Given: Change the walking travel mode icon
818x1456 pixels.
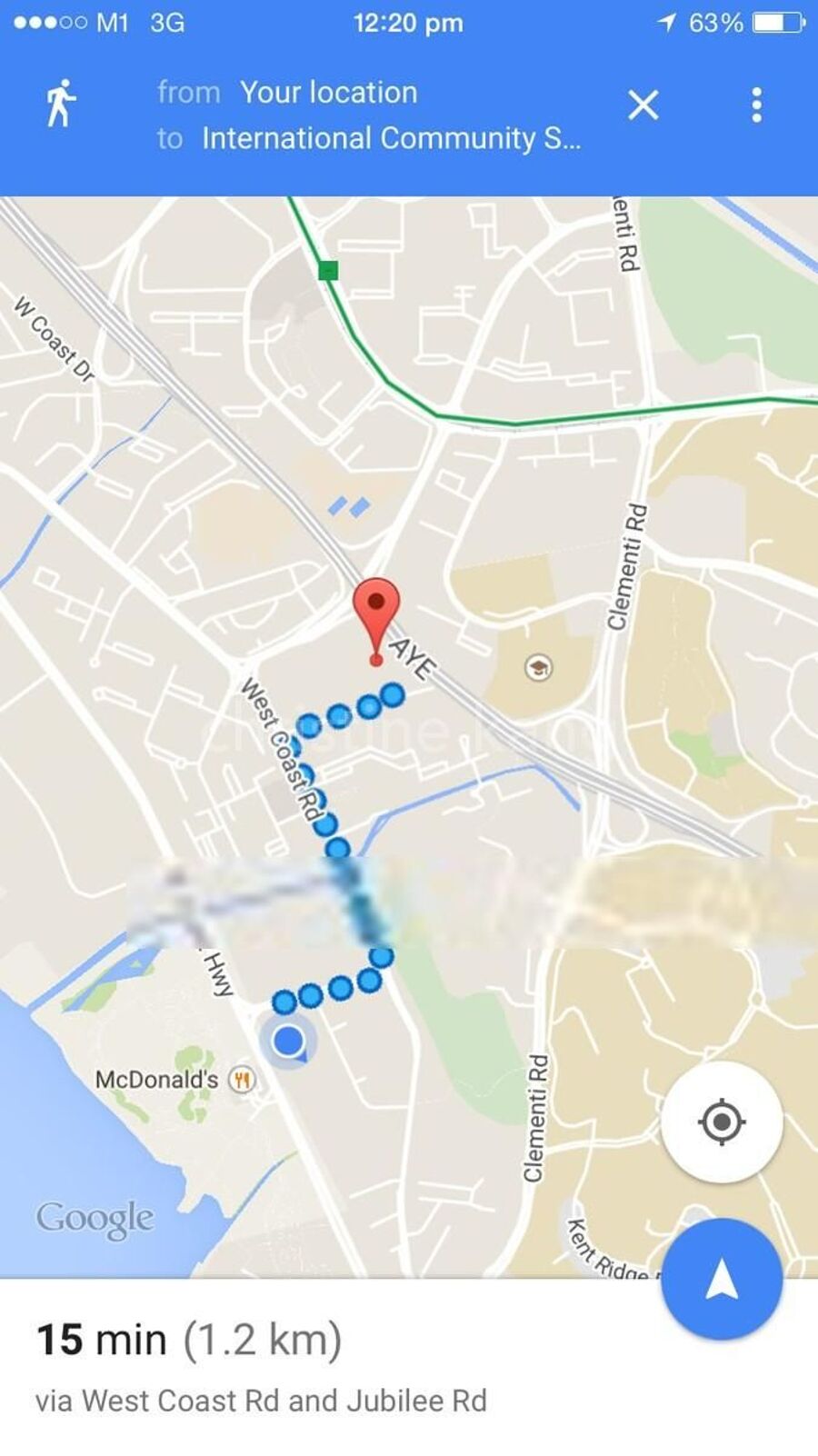Looking at the screenshot, I should (60, 104).
